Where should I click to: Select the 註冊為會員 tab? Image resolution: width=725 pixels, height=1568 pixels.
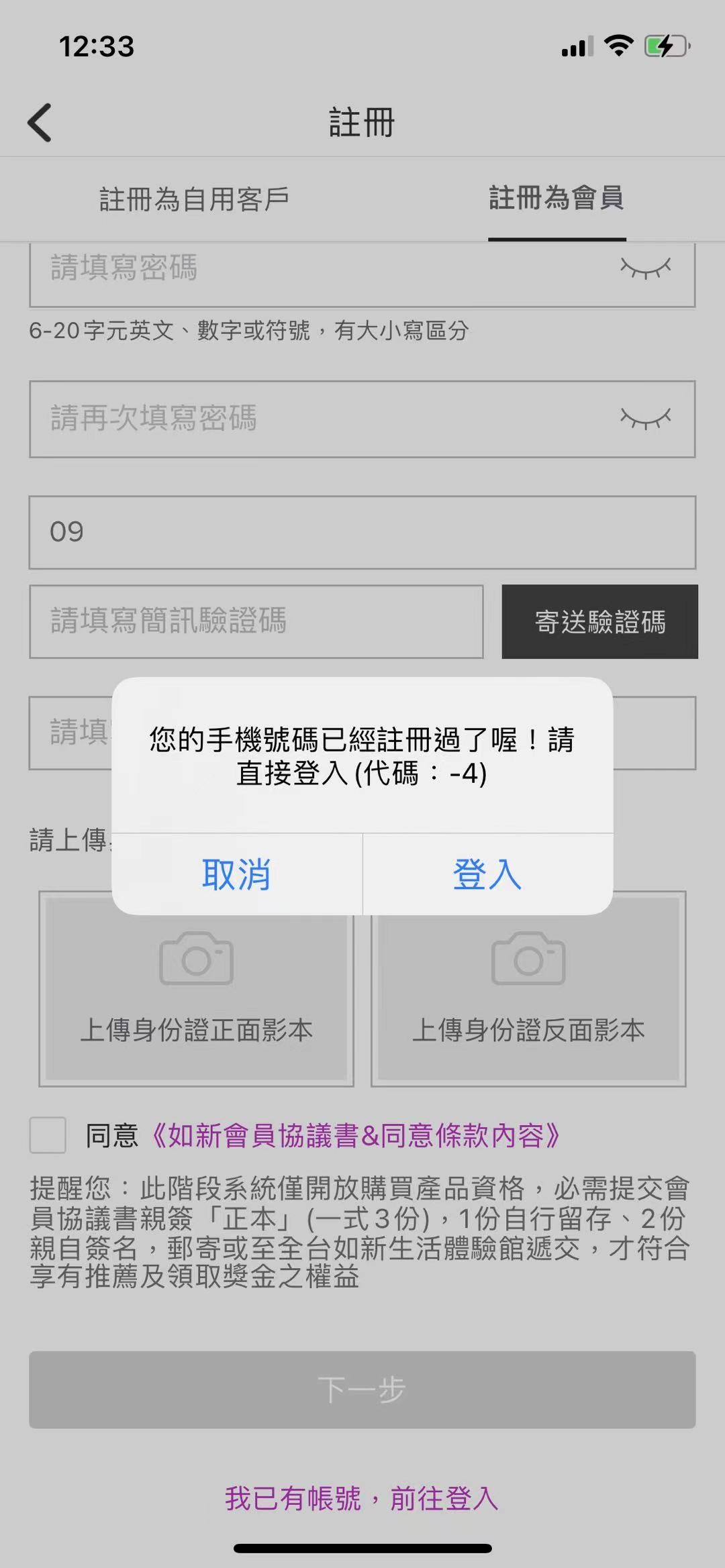[x=557, y=198]
